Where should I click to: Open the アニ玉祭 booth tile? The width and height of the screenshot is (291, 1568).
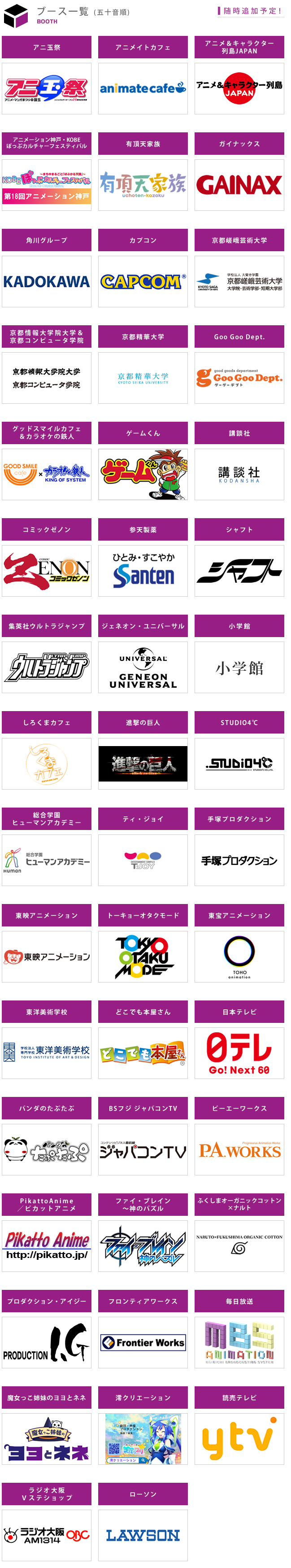46,89
